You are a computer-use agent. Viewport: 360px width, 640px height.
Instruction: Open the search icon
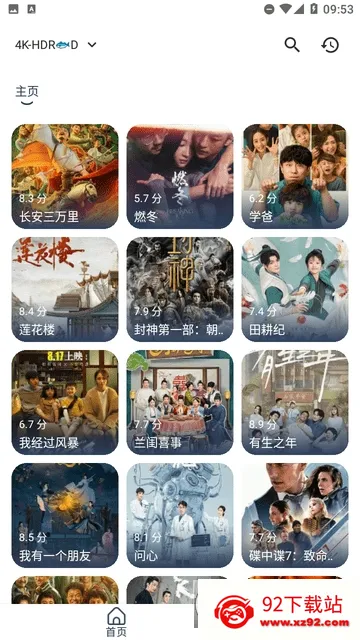pos(292,45)
